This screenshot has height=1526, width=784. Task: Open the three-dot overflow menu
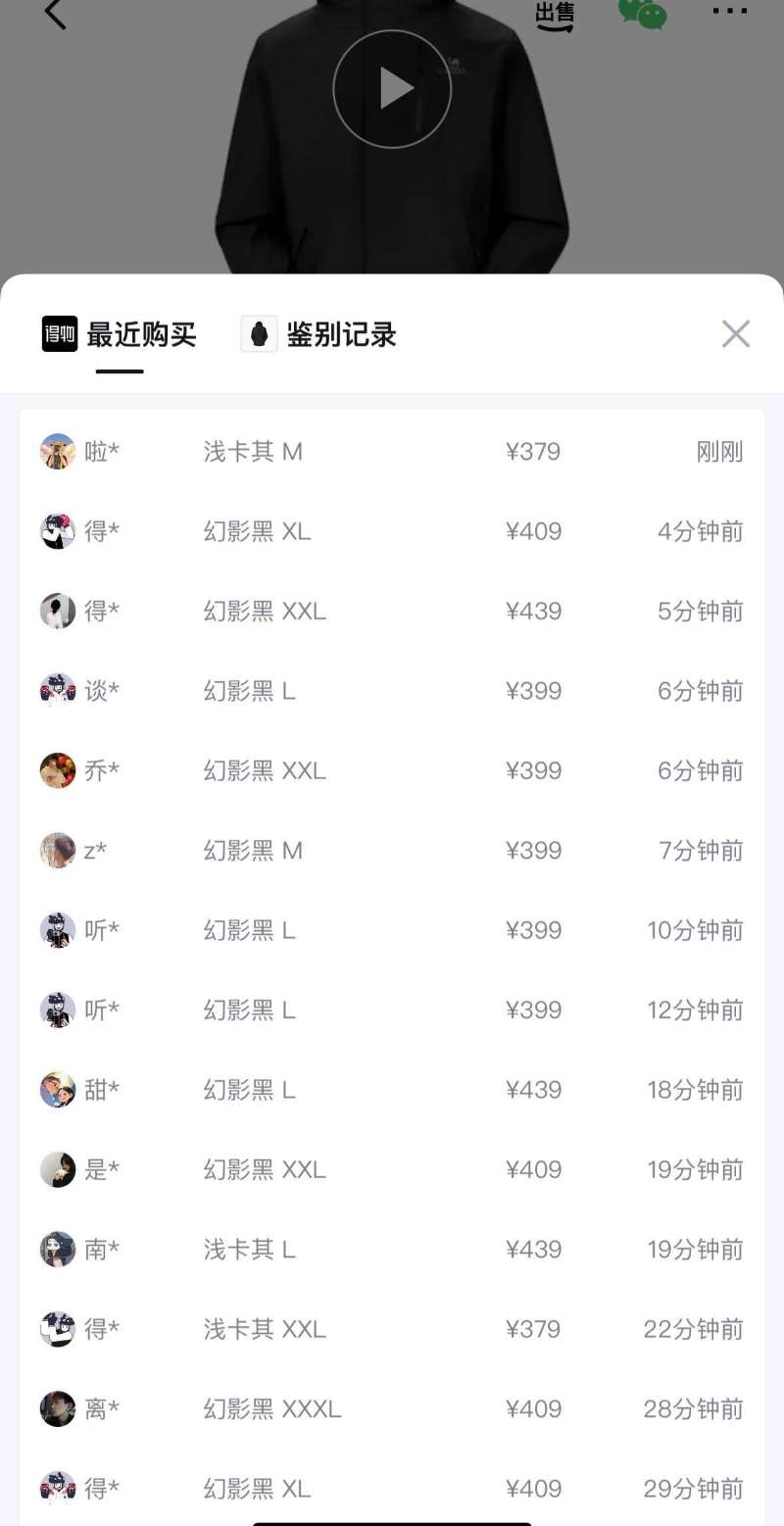tap(729, 12)
